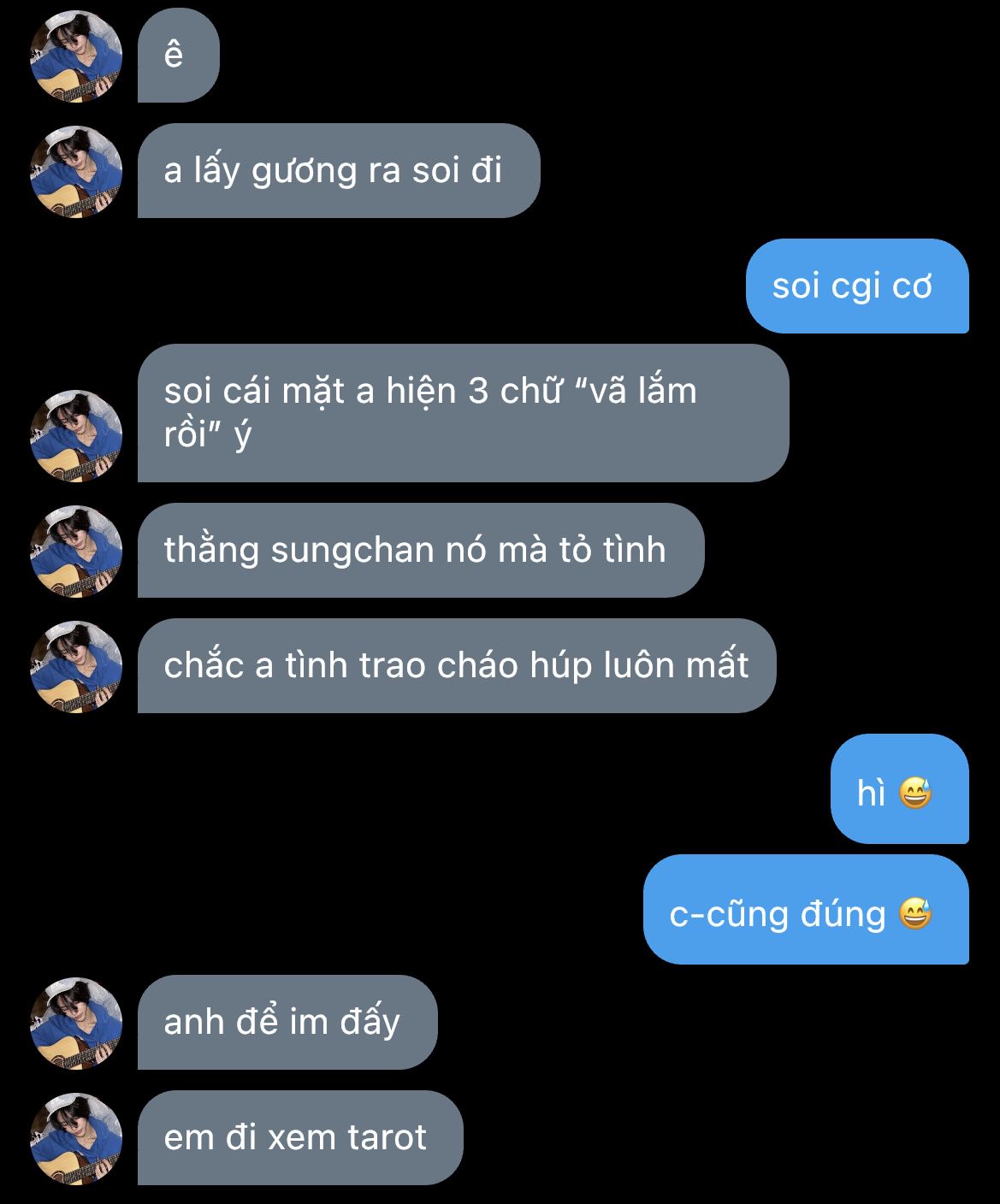Screen dimensions: 1000x1204
Task: View profile from avatar by "anh để im đấy"
Action: 76,1024
